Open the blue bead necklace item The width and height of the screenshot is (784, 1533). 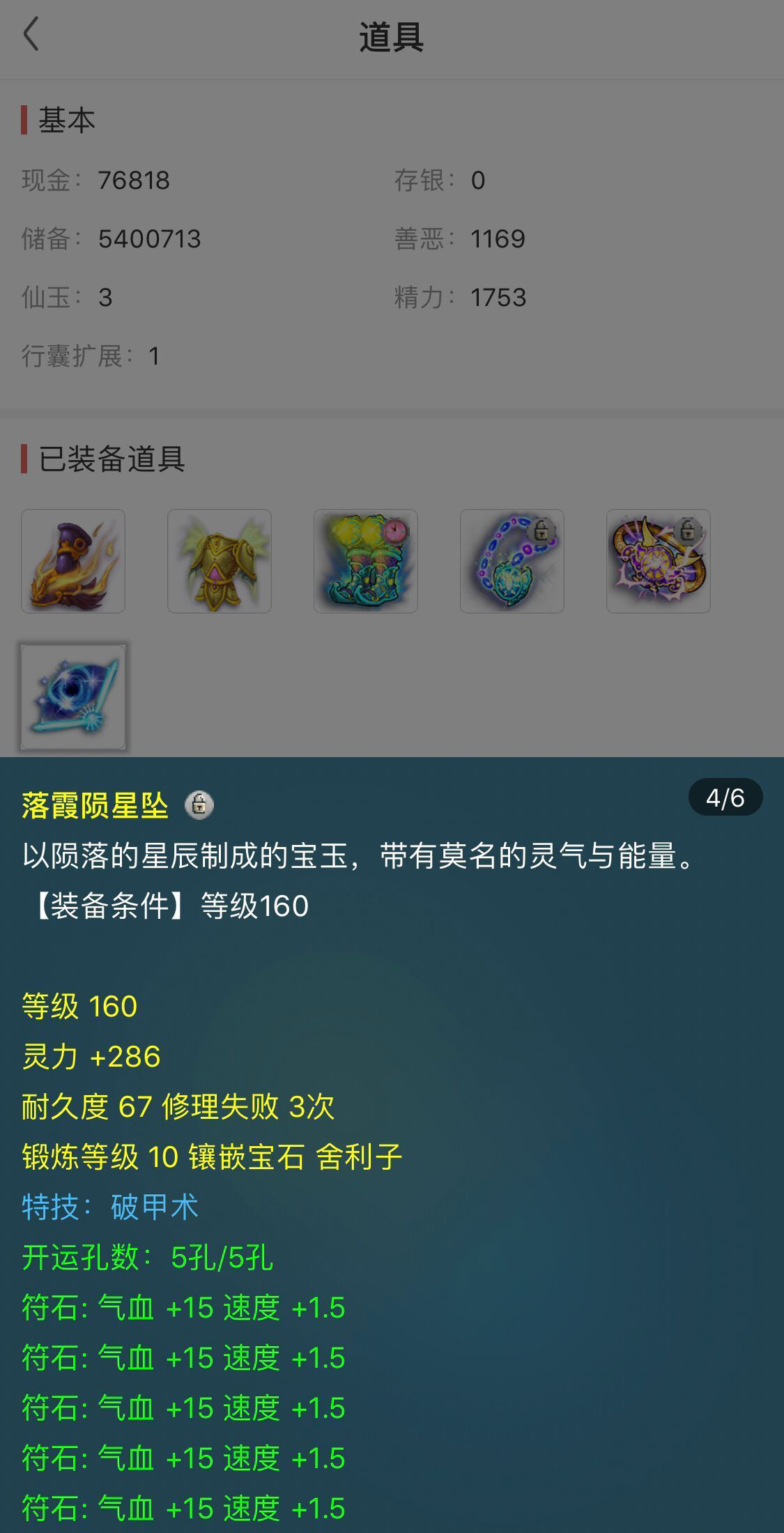tap(512, 561)
